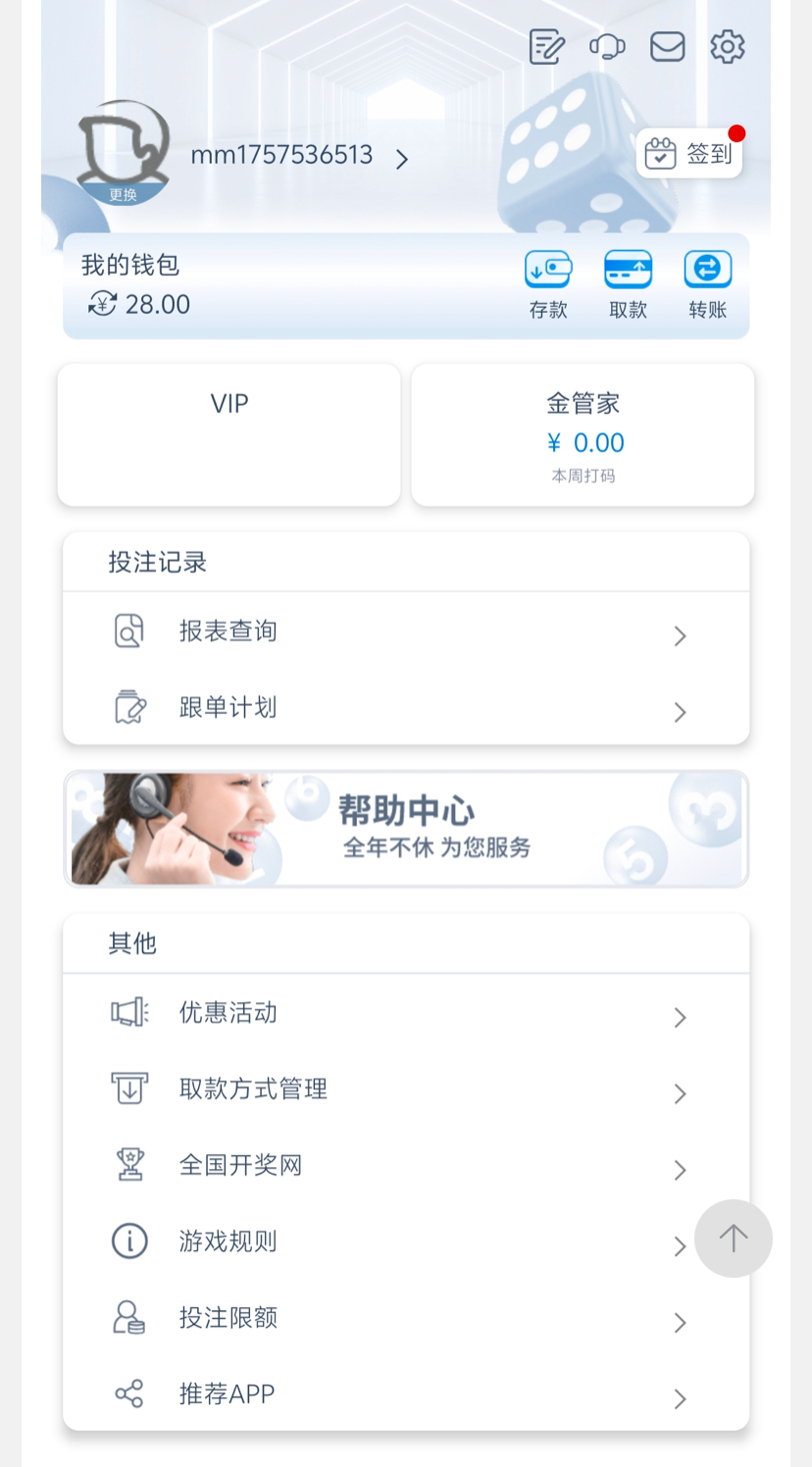Tap the 签到 check-in button
The image size is (812, 1467).
[x=689, y=154]
